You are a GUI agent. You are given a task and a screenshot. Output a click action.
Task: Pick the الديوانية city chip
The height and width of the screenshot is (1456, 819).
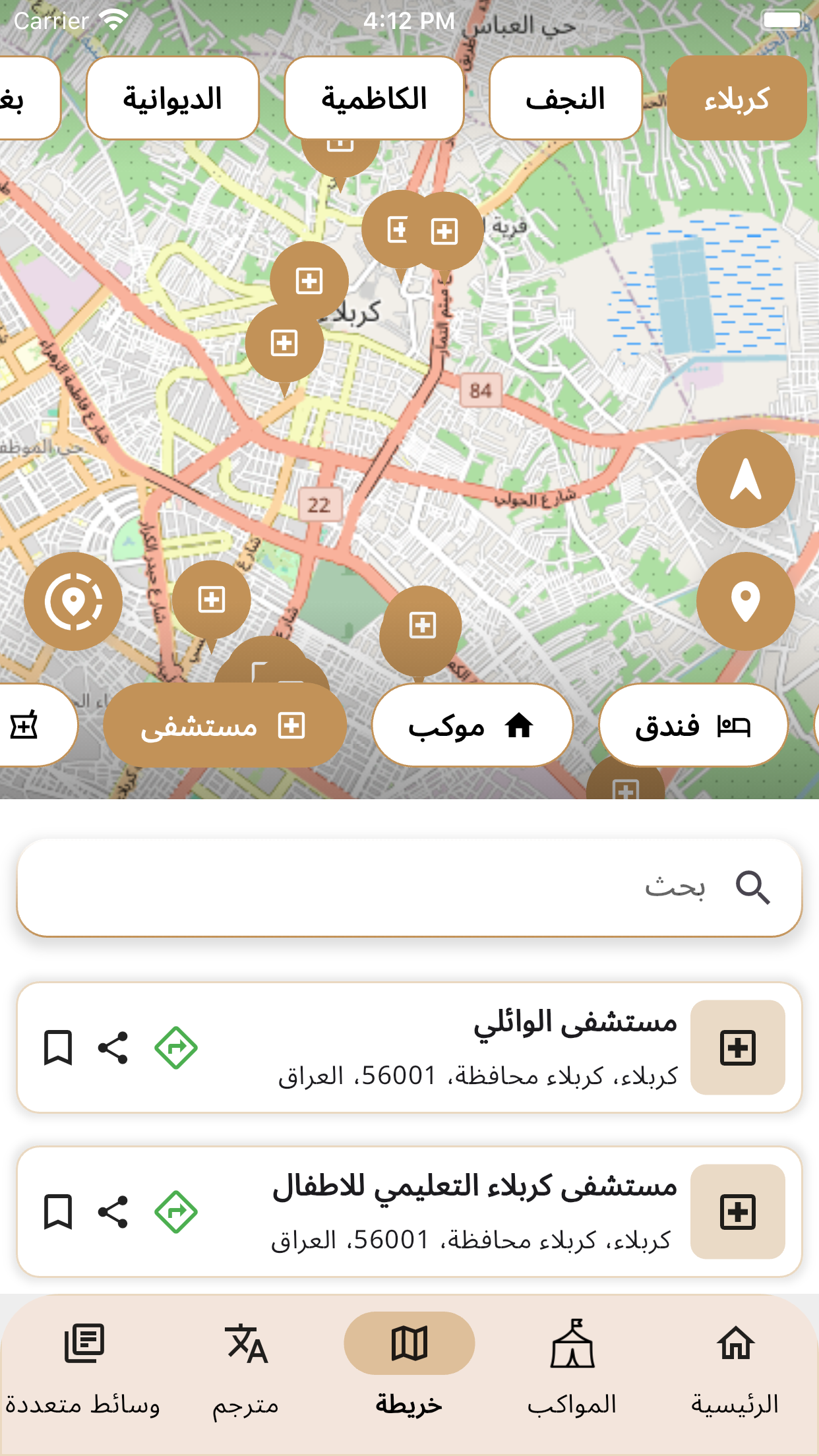(172, 98)
